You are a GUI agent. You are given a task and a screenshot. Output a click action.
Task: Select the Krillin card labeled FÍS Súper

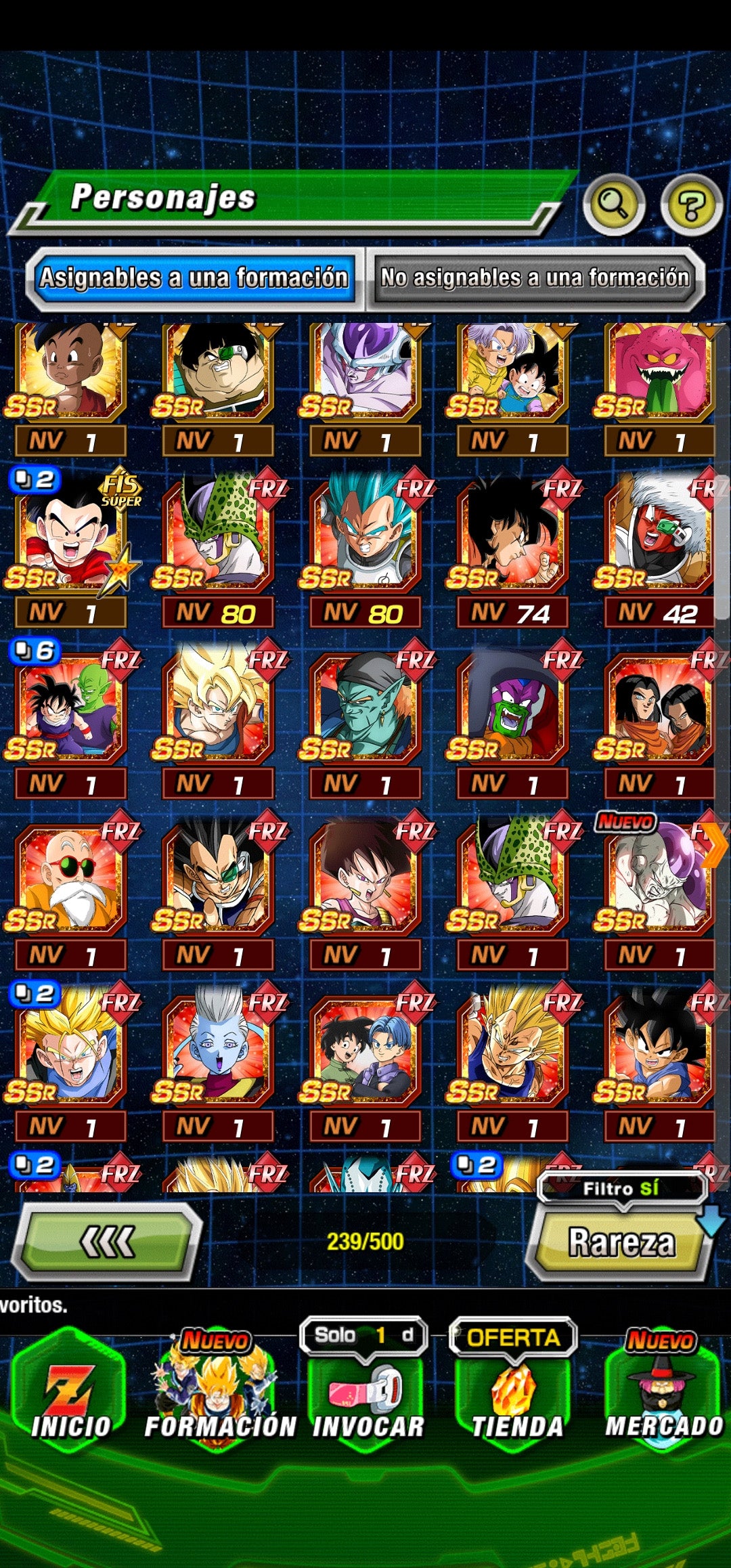coord(70,535)
